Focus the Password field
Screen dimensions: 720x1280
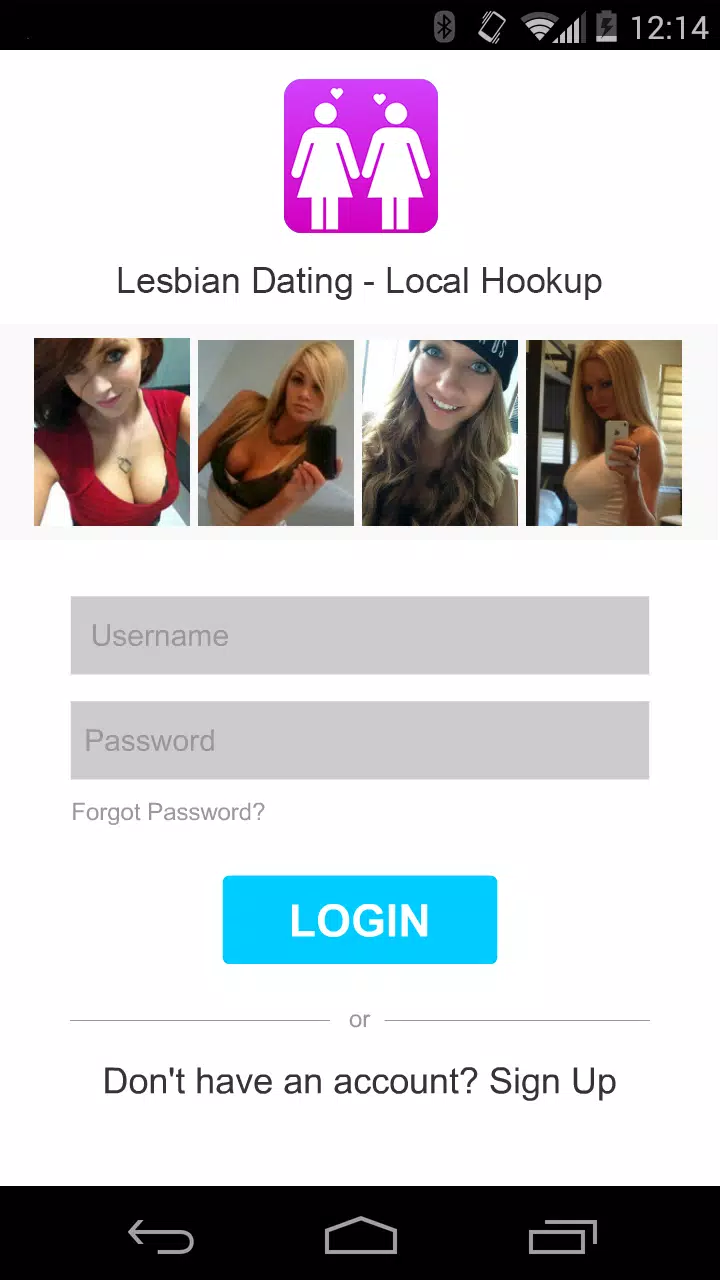pos(360,741)
